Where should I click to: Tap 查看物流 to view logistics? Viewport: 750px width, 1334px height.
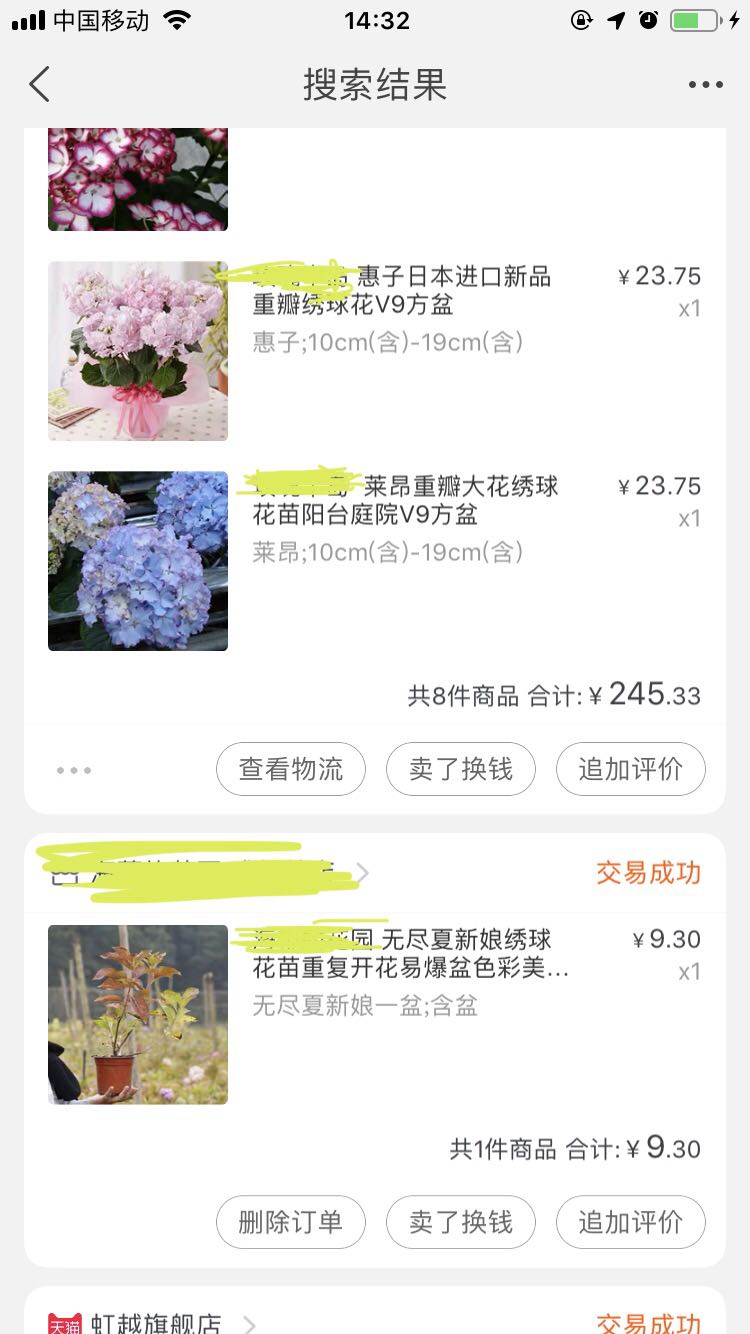[291, 769]
